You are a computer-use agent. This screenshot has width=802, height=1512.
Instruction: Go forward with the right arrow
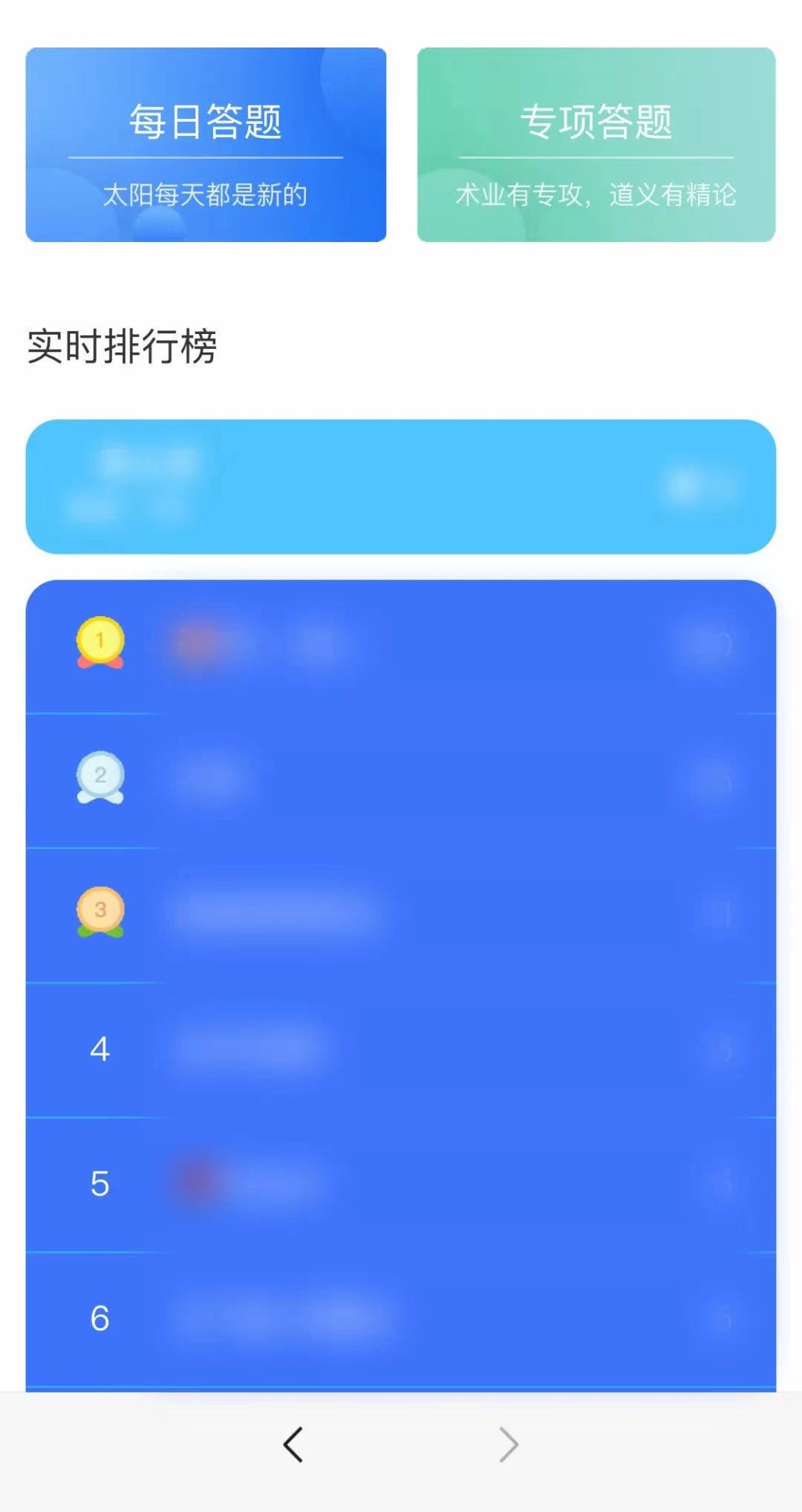pyautogui.click(x=509, y=1444)
